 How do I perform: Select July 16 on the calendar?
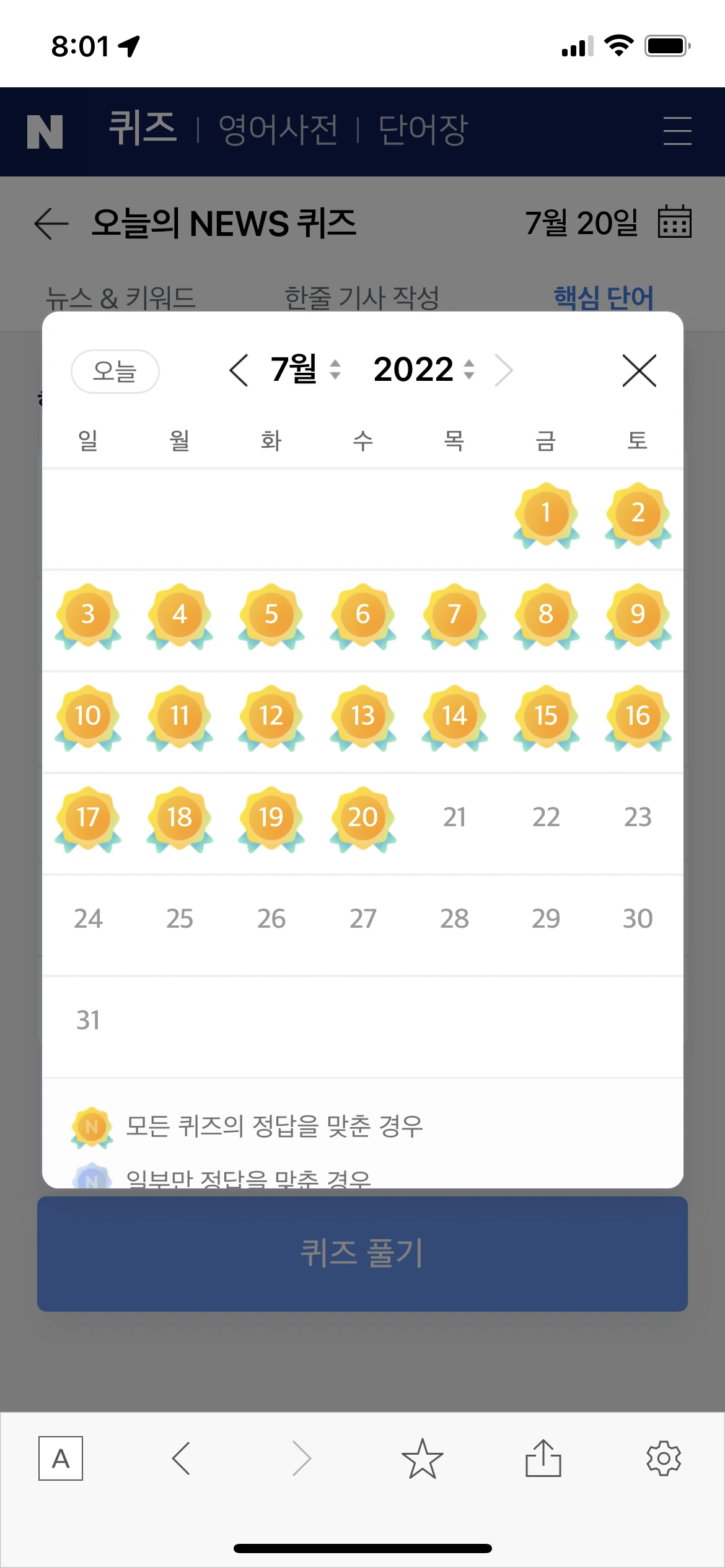click(x=638, y=716)
